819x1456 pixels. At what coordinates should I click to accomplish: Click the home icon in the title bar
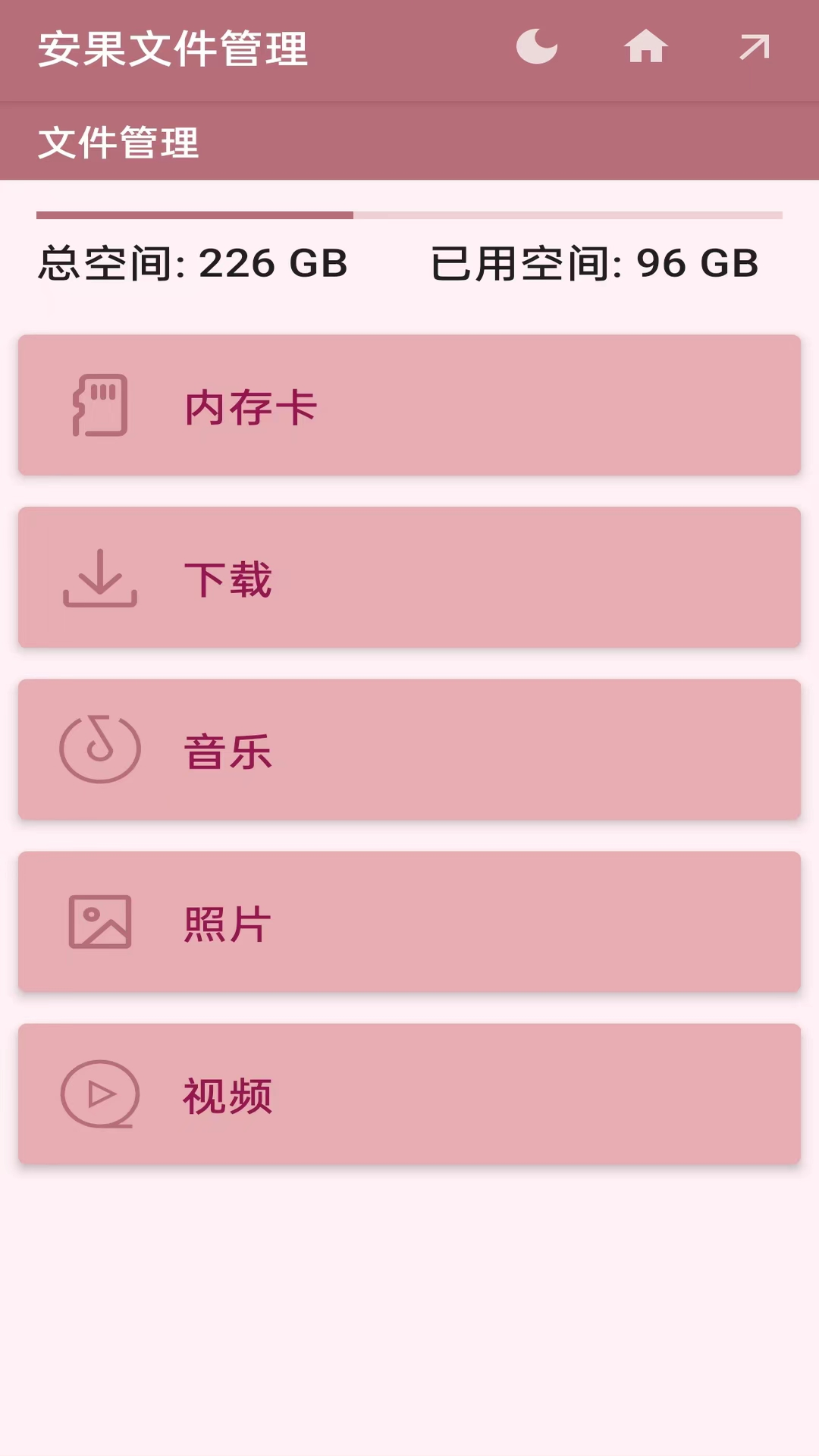(x=647, y=48)
